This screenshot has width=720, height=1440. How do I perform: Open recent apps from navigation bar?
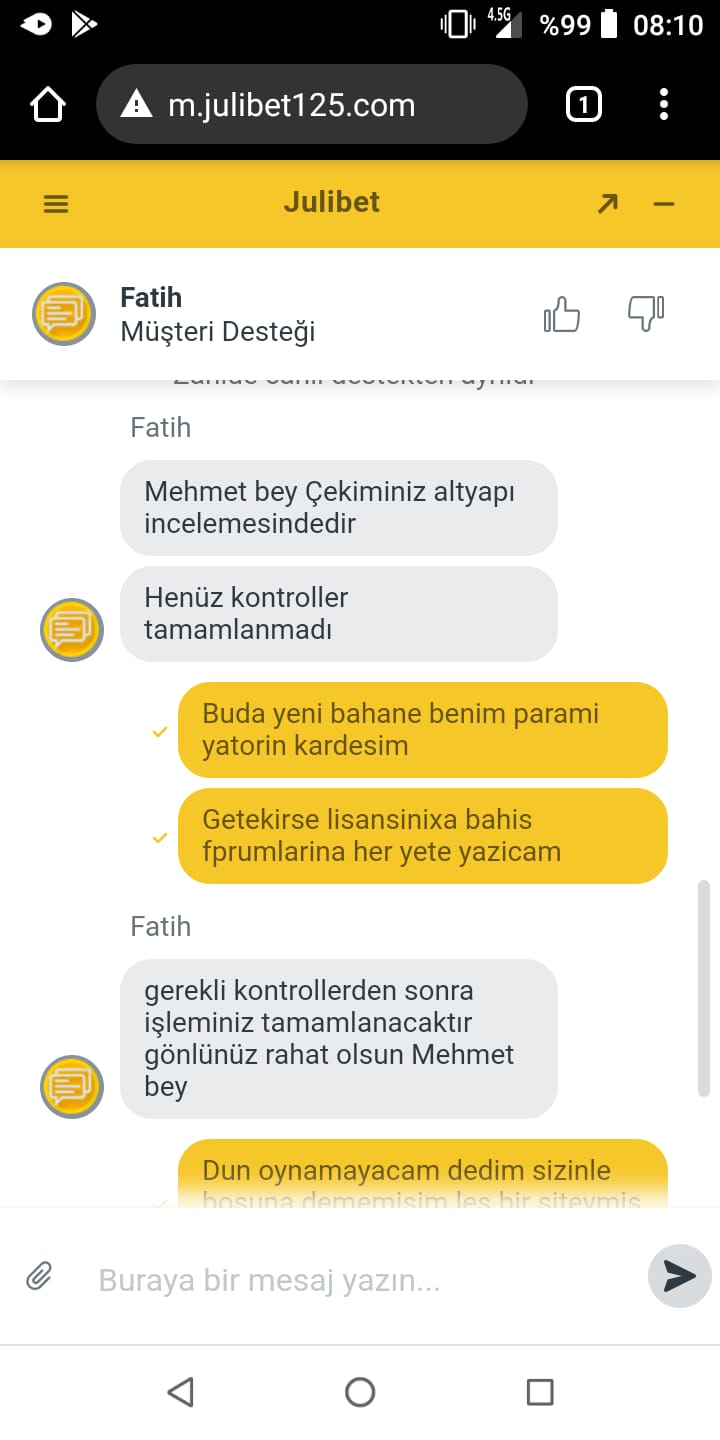(540, 1392)
